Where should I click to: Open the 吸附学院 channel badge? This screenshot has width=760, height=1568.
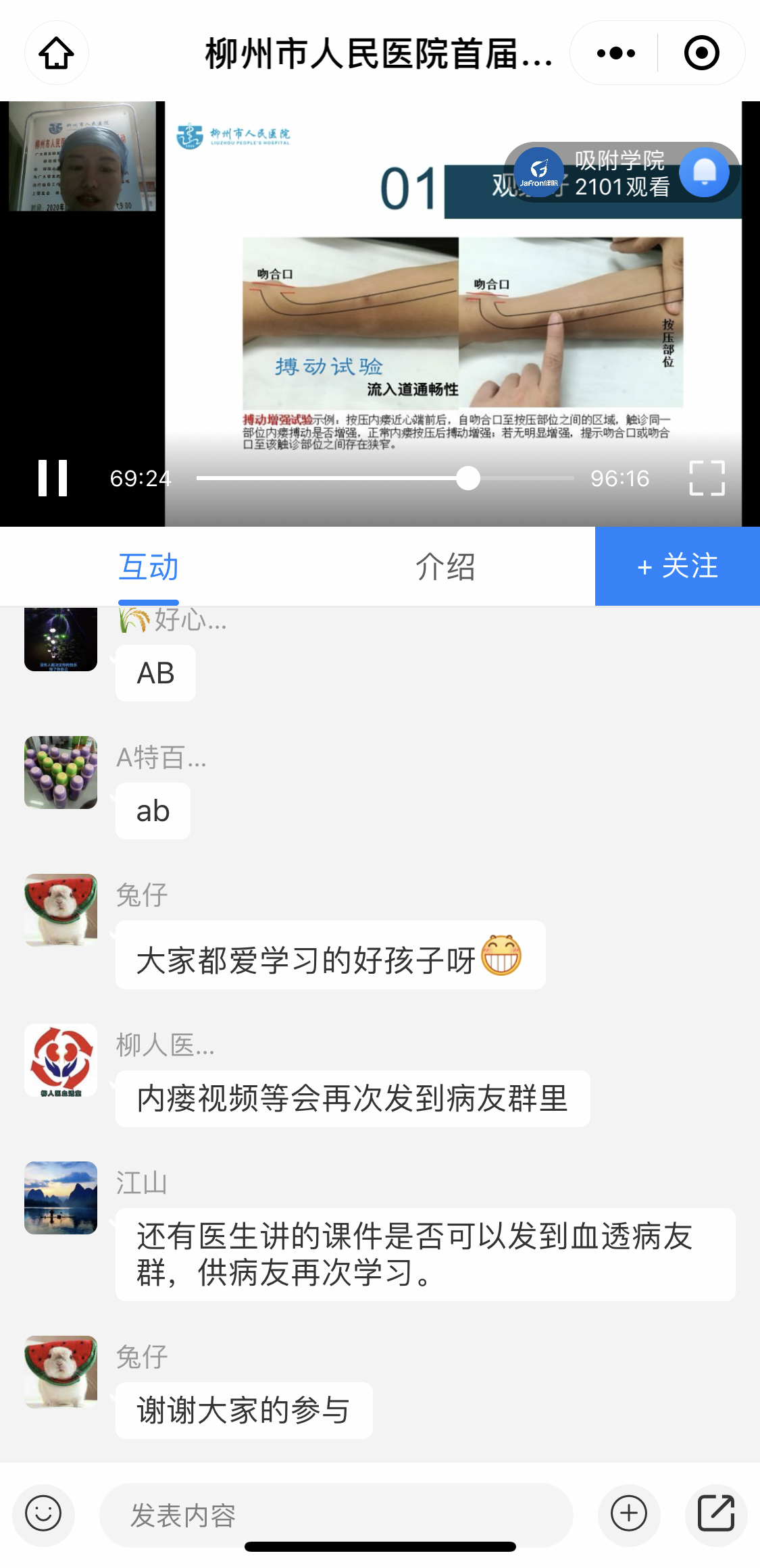pos(594,173)
